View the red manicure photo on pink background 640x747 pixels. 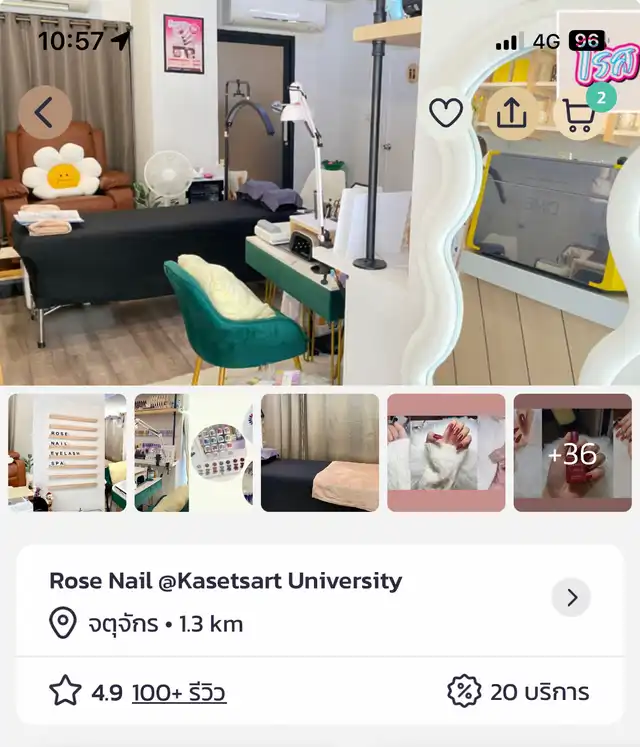pyautogui.click(x=446, y=453)
